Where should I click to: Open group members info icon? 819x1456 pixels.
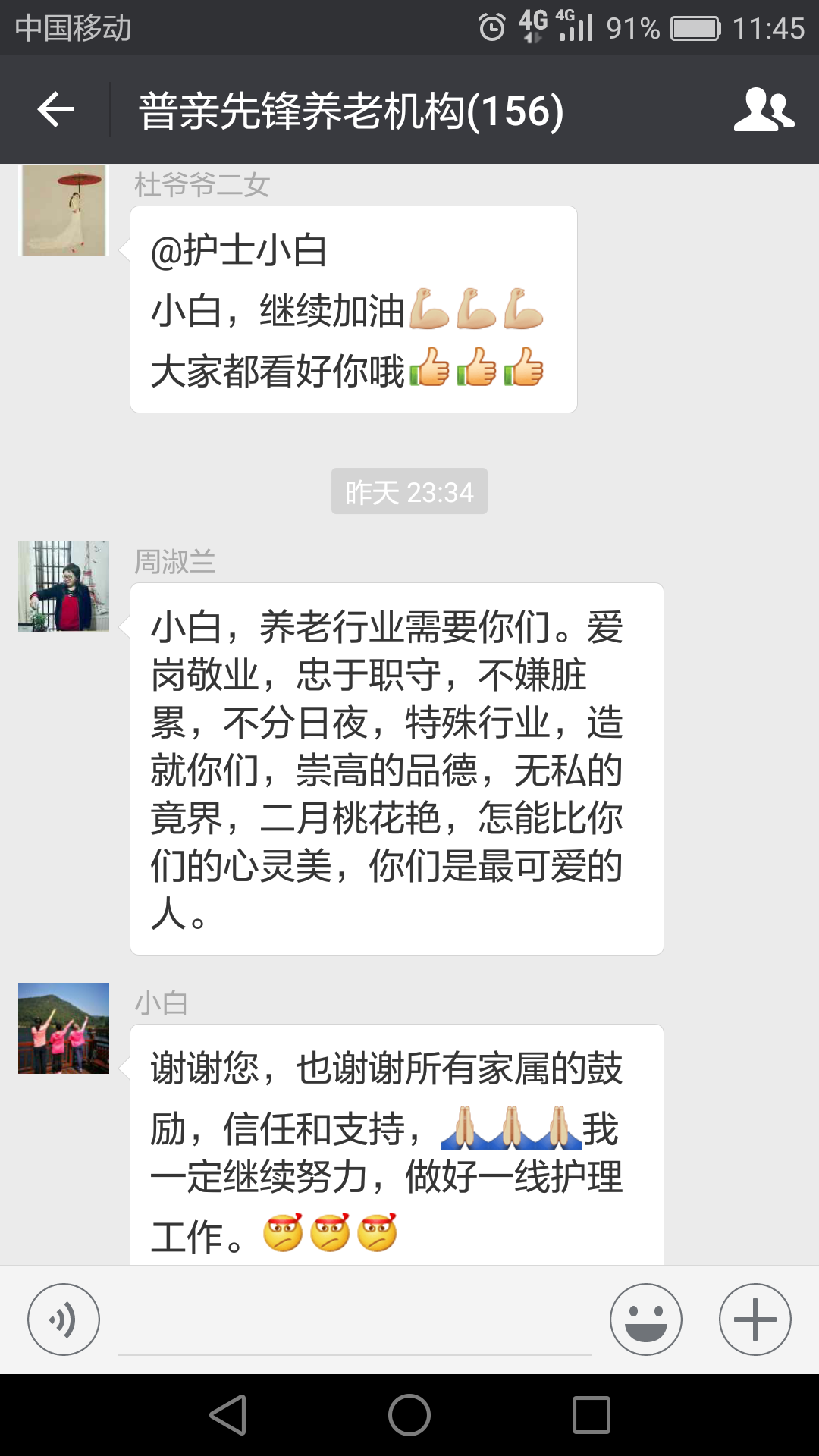click(x=764, y=110)
